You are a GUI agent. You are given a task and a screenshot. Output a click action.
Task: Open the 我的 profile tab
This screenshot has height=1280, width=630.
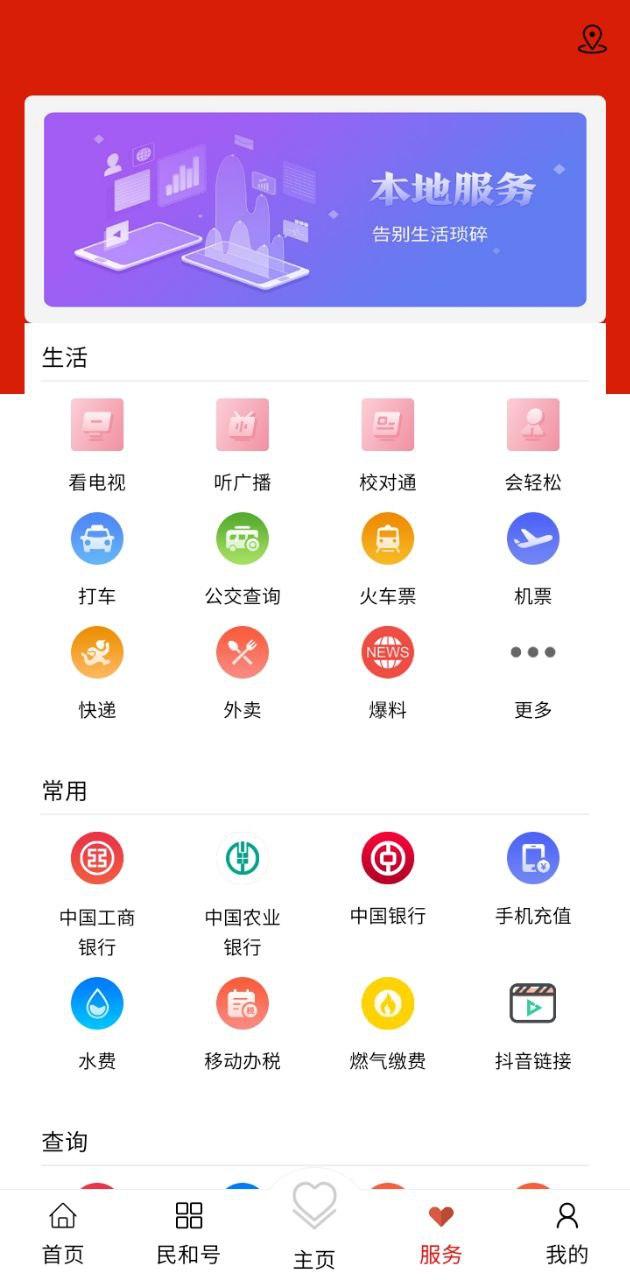[567, 1233]
